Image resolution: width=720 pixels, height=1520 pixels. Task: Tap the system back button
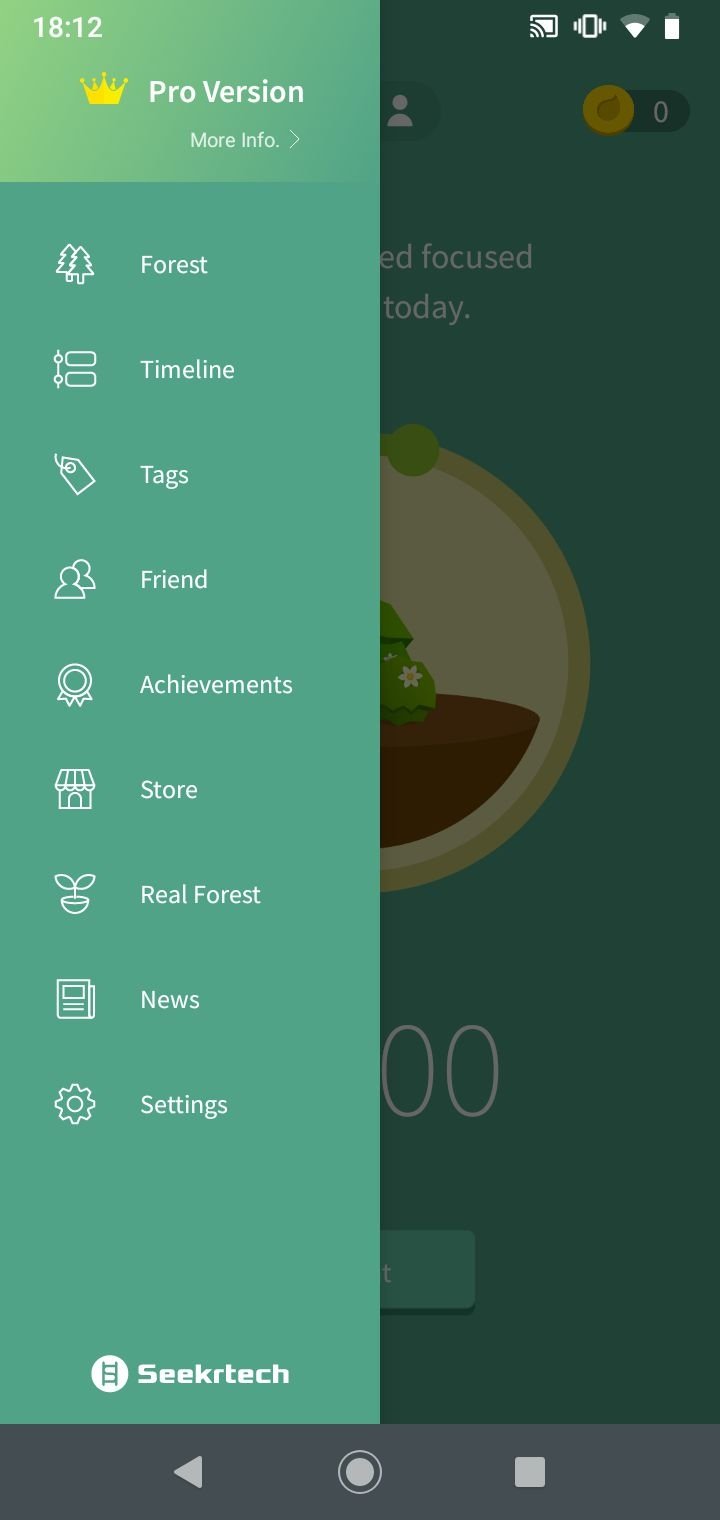click(188, 1471)
